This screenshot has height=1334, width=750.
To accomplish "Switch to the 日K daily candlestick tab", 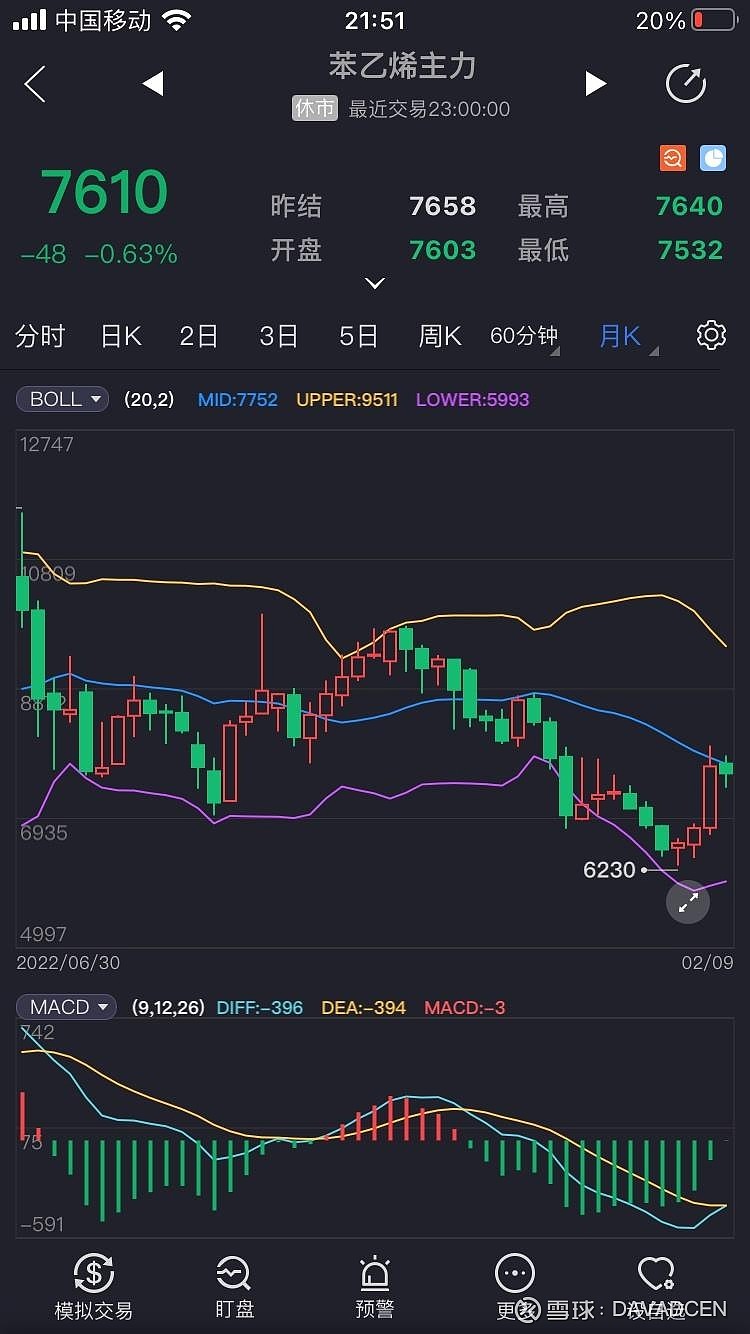I will pyautogui.click(x=120, y=336).
